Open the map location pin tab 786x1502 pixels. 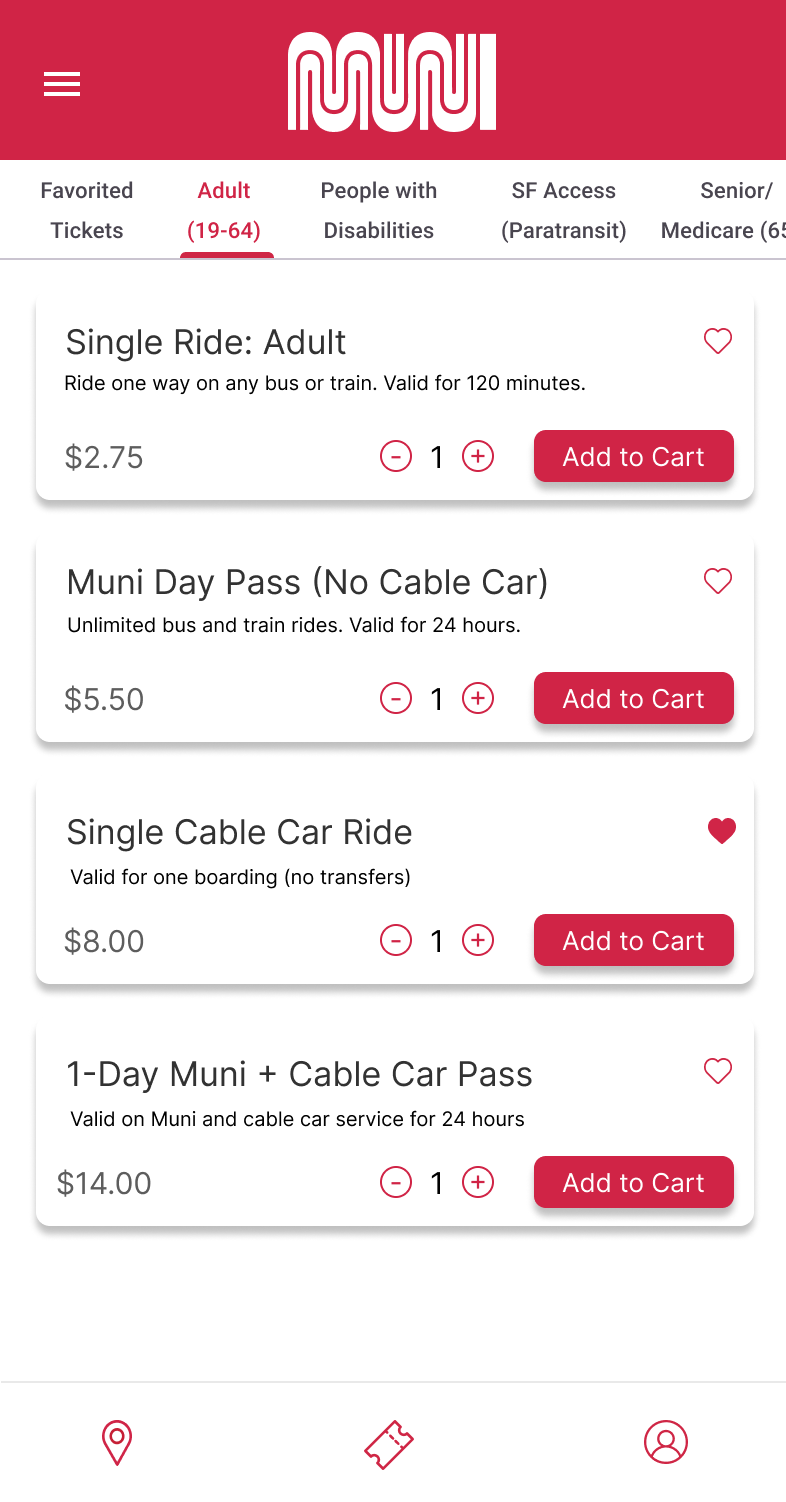118,1443
